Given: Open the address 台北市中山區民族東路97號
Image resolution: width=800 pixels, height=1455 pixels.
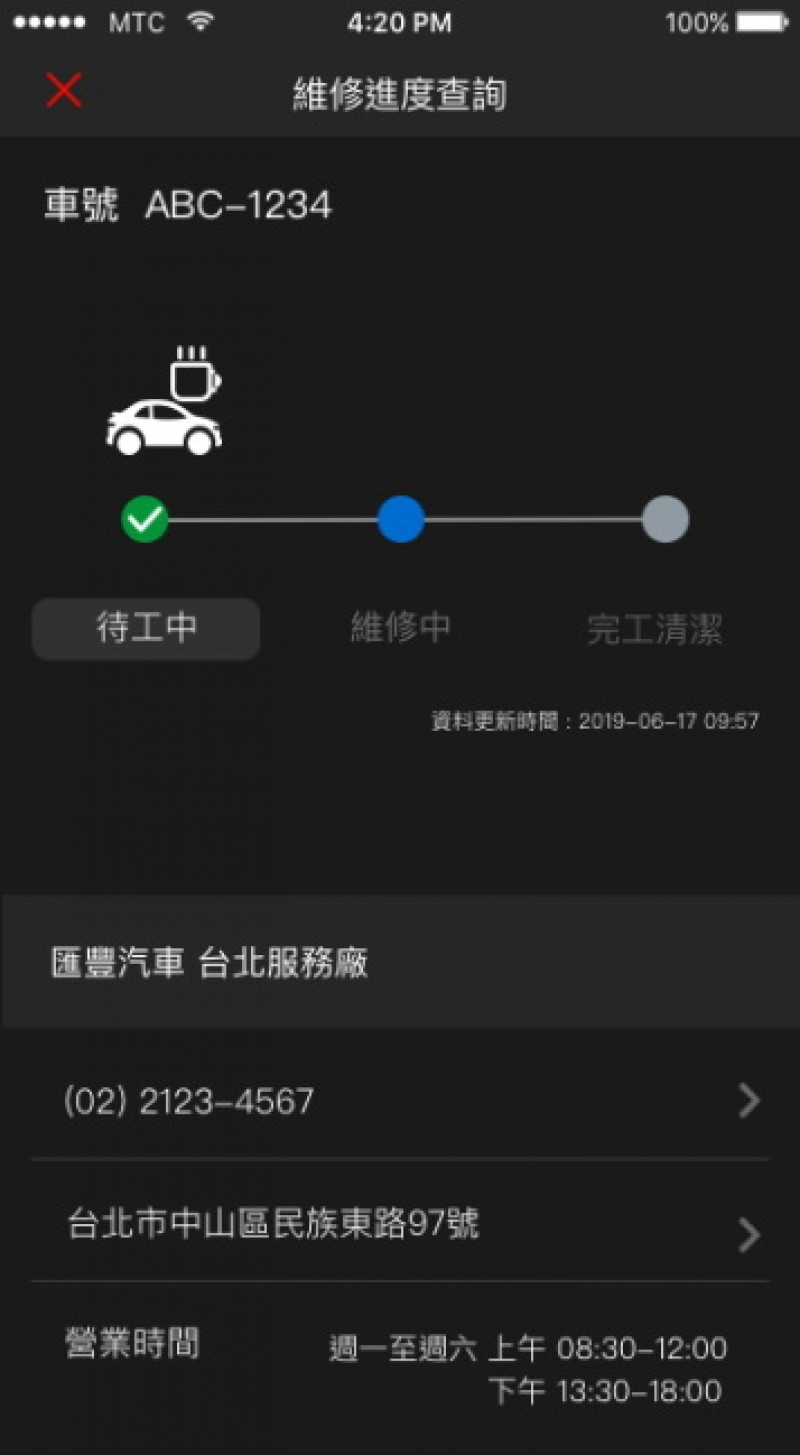Looking at the screenshot, I should (400, 1224).
